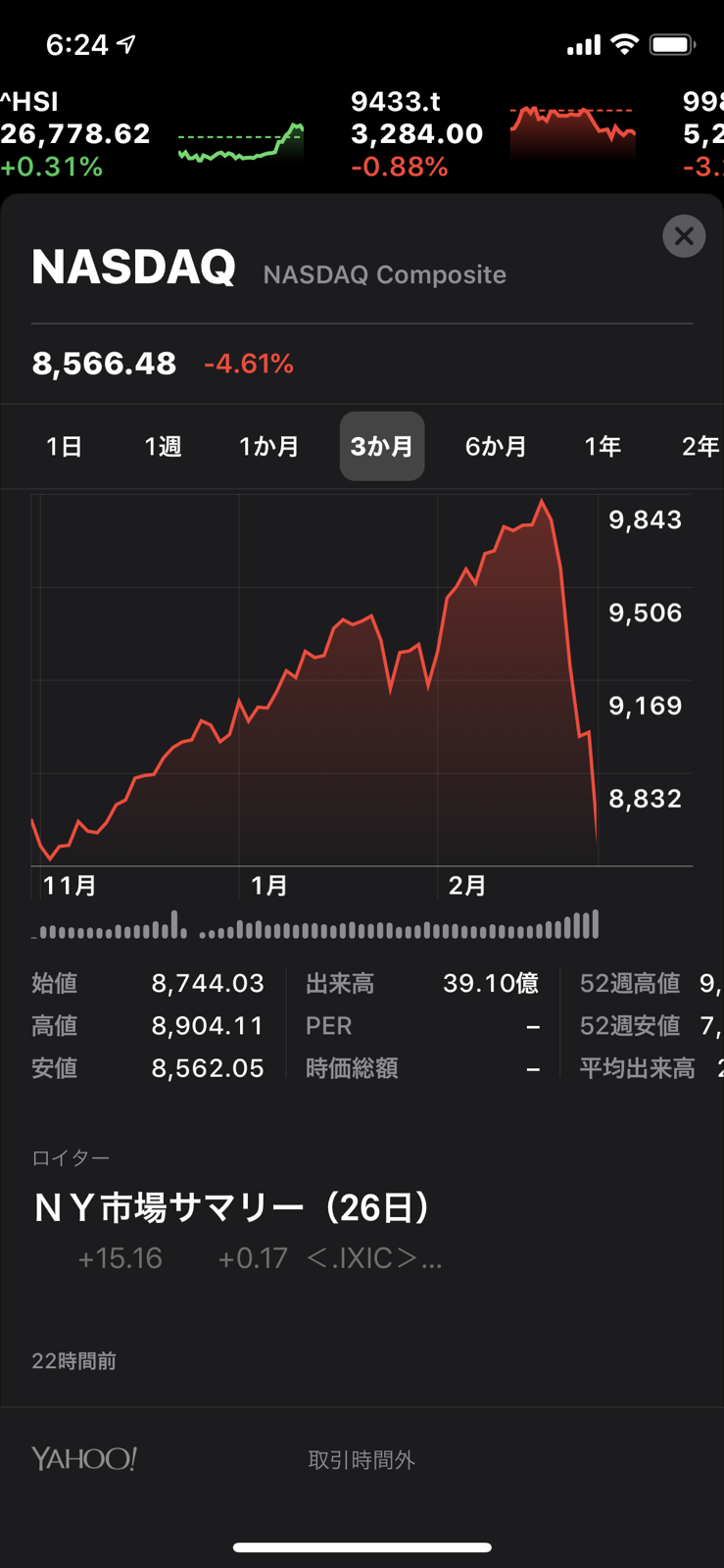Switch to the 6か月 chart
724x1568 pixels.
tap(496, 447)
